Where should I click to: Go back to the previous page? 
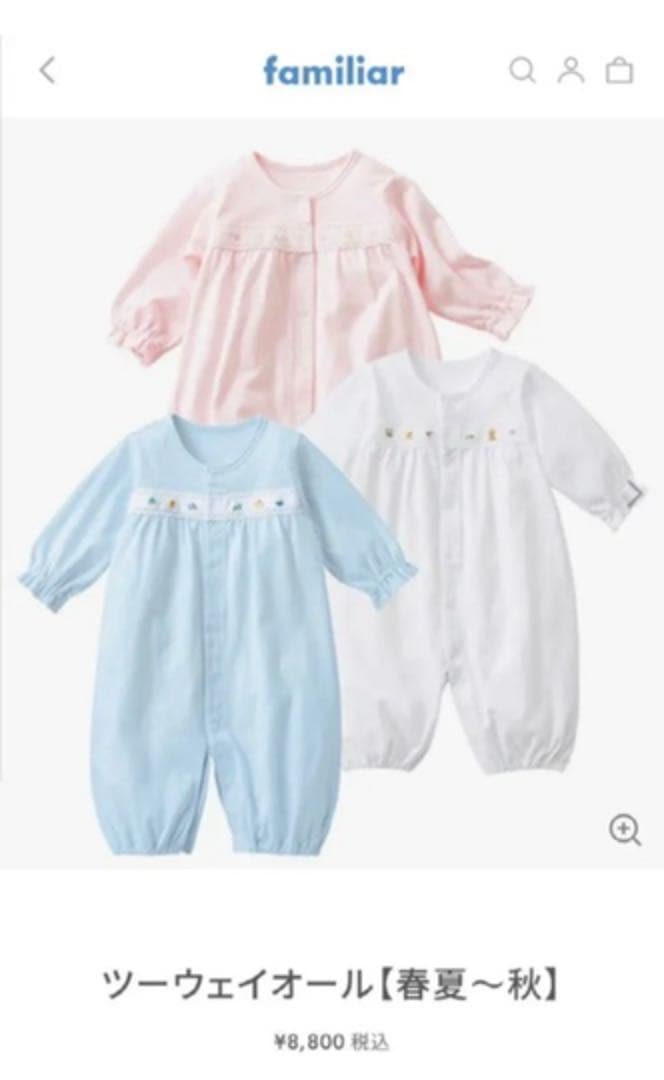(x=47, y=70)
